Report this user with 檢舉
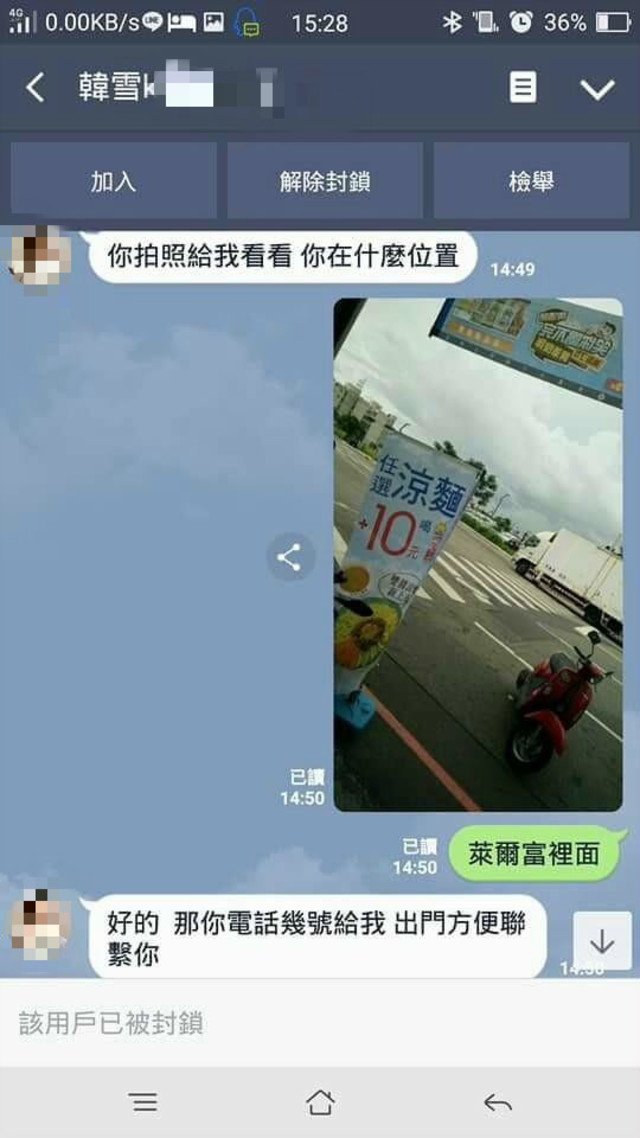Viewport: 640px width, 1138px height. [x=531, y=181]
